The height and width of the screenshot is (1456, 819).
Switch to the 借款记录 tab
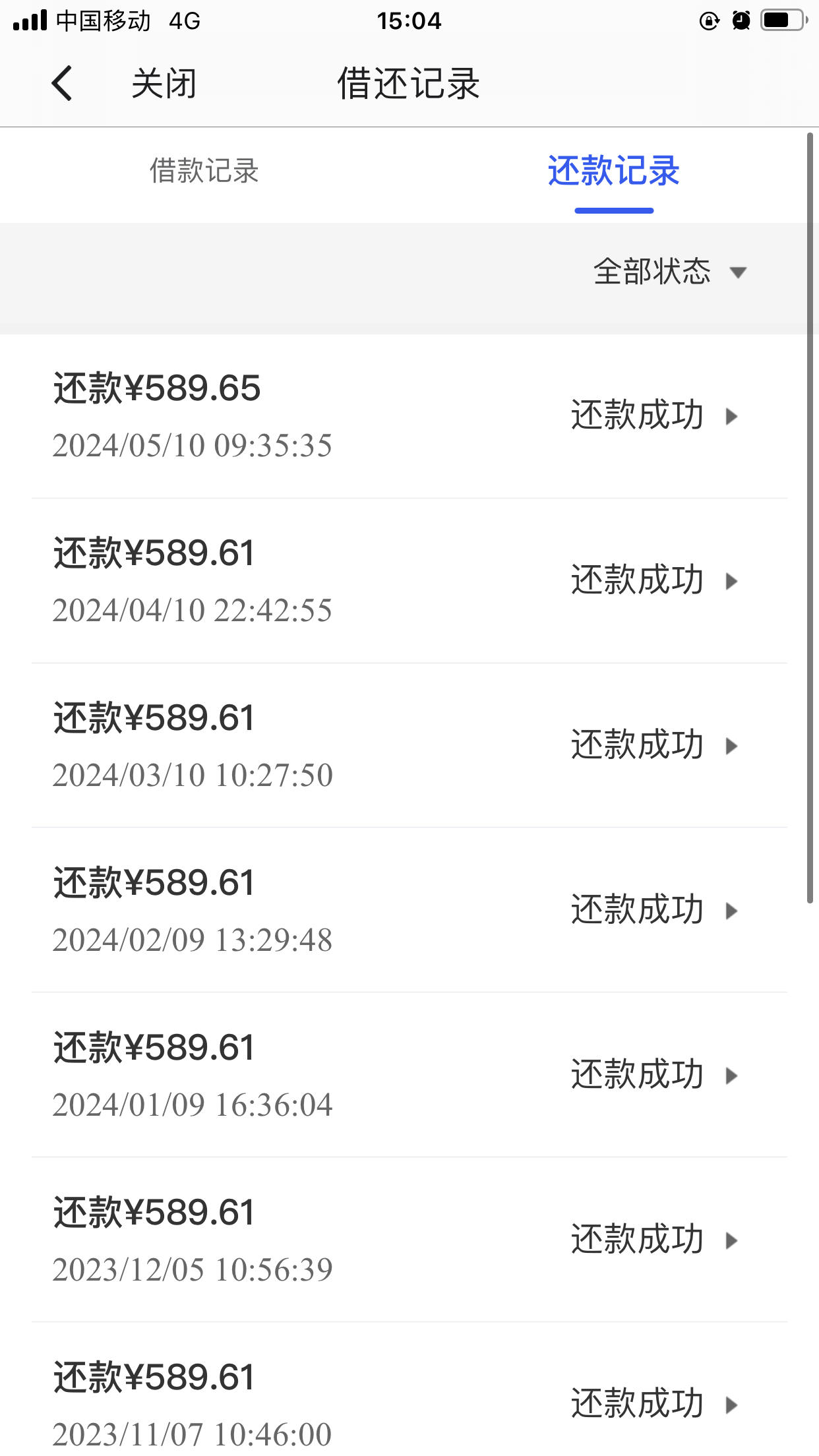pos(204,171)
